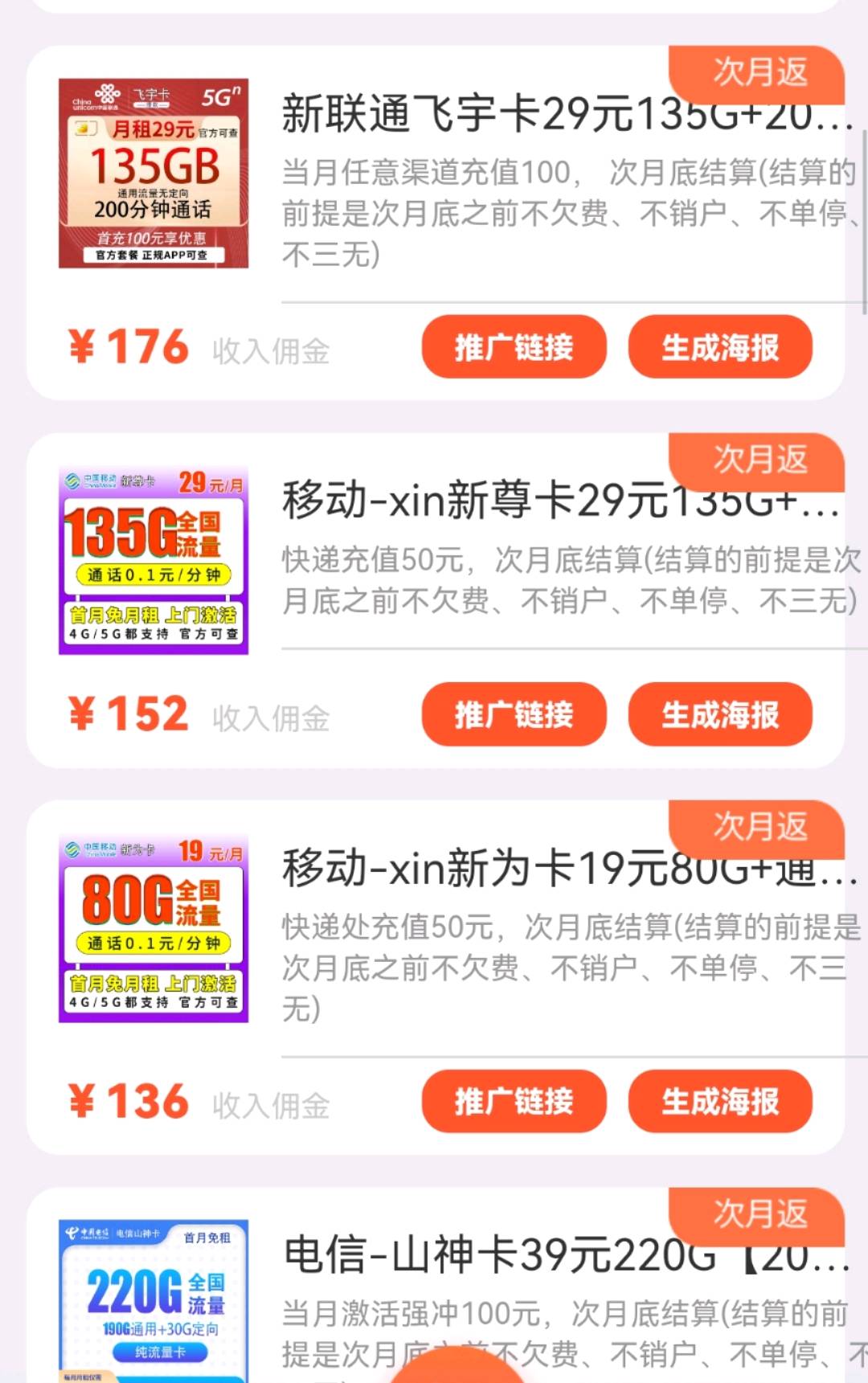The height and width of the screenshot is (1383, 868).
Task: Click 生成海报 button for 新为卡
Action: tap(720, 1103)
